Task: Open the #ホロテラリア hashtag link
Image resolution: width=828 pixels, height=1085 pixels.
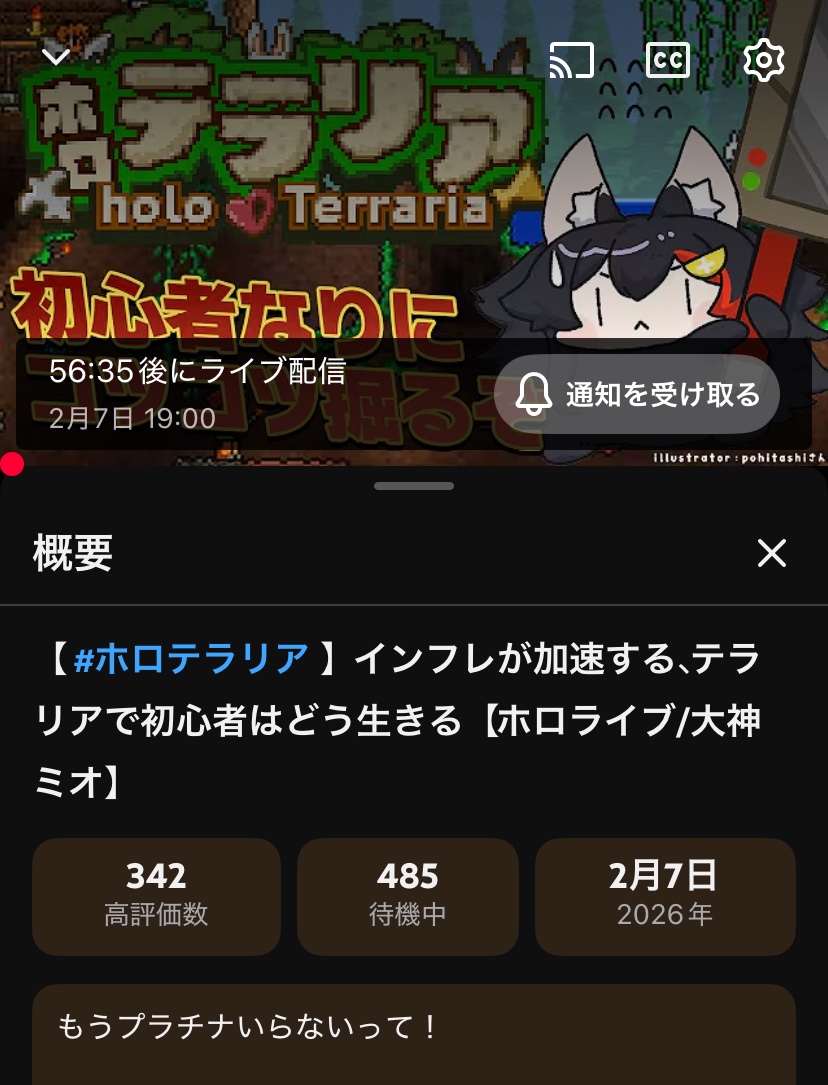Action: tap(191, 658)
